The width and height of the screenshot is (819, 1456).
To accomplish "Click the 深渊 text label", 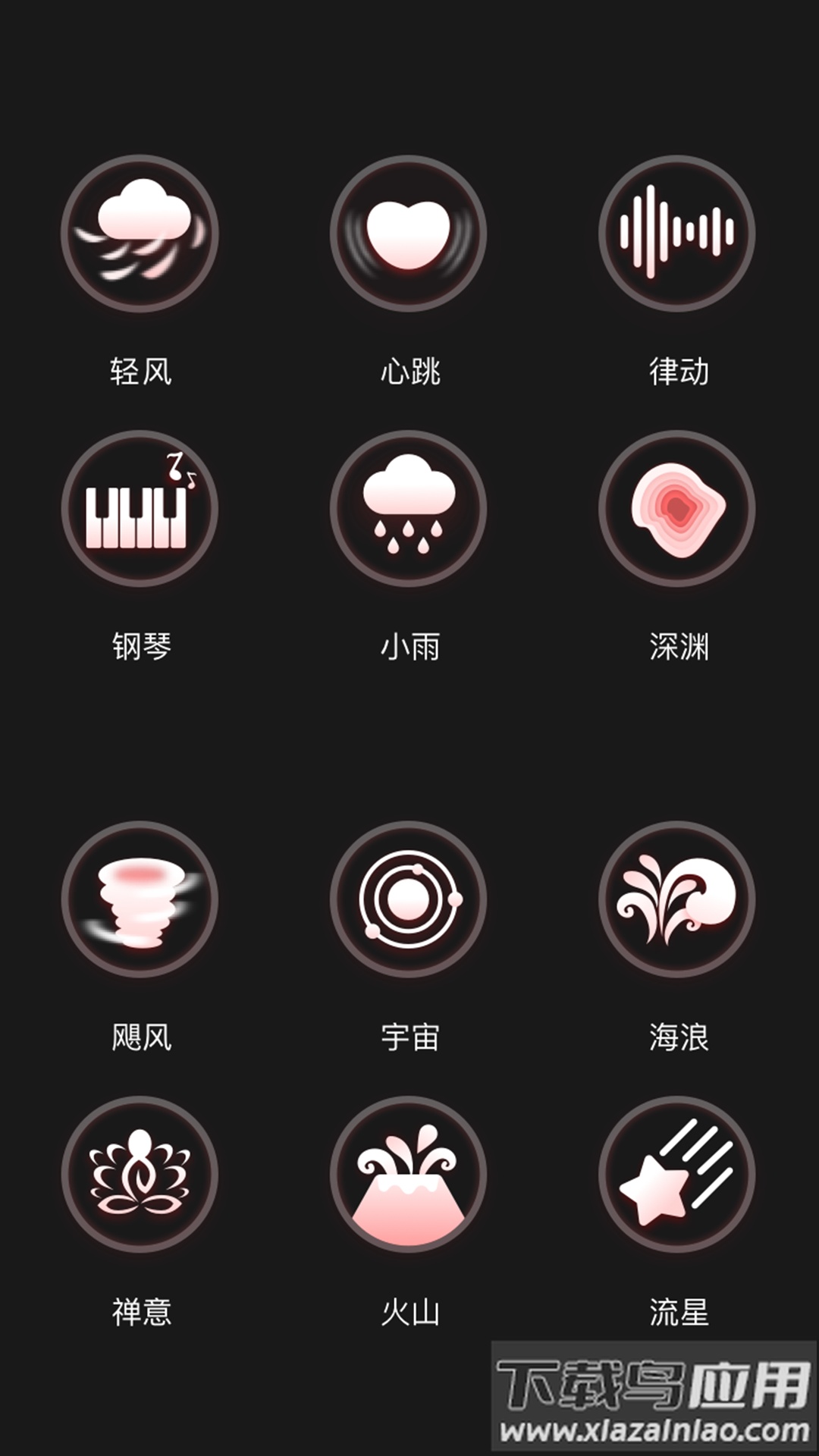I will (677, 645).
